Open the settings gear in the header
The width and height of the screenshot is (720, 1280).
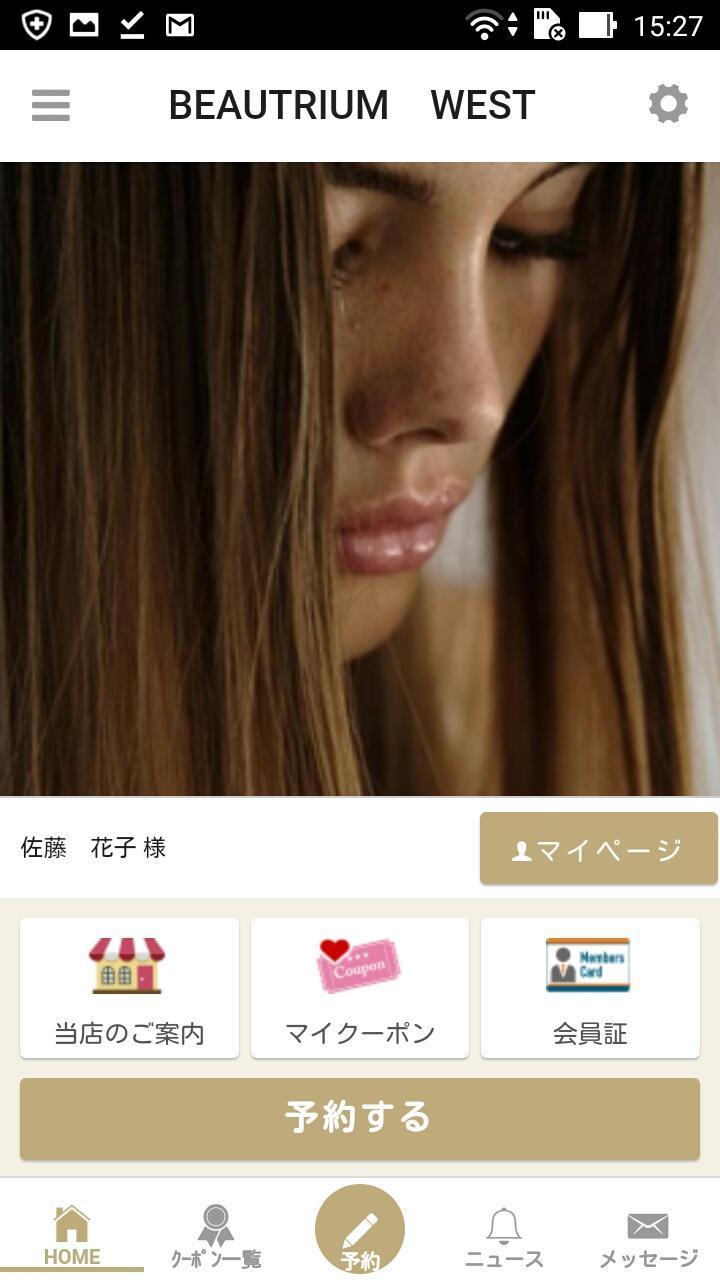669,103
